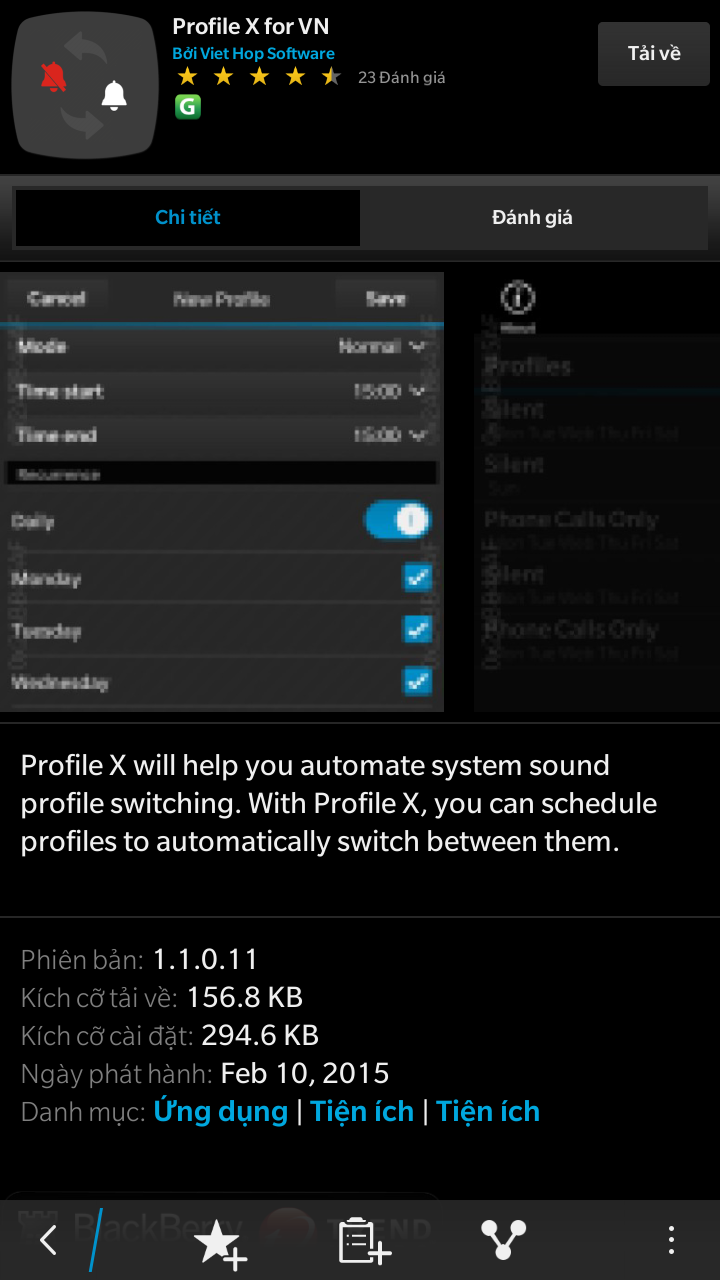The image size is (720, 1280).
Task: Open the Viet Hop Software developer link
Action: click(x=253, y=54)
